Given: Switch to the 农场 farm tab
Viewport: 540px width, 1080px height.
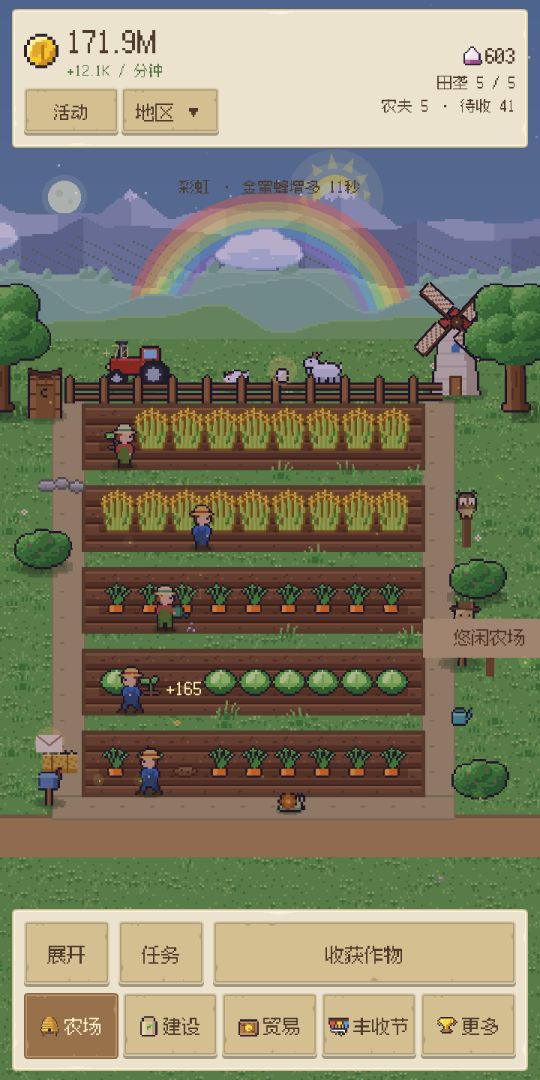Looking at the screenshot, I should [71, 1026].
